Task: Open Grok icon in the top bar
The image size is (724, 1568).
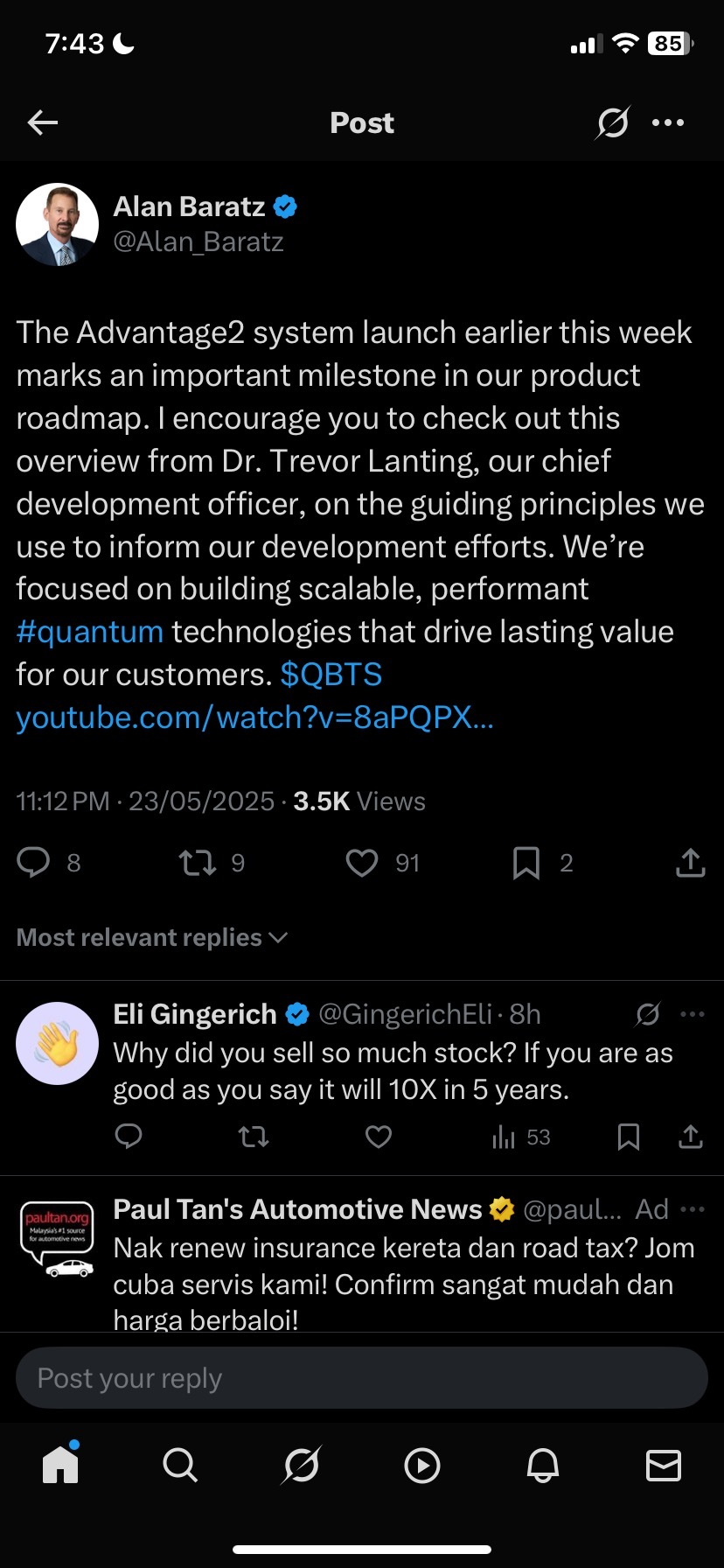Action: (612, 122)
